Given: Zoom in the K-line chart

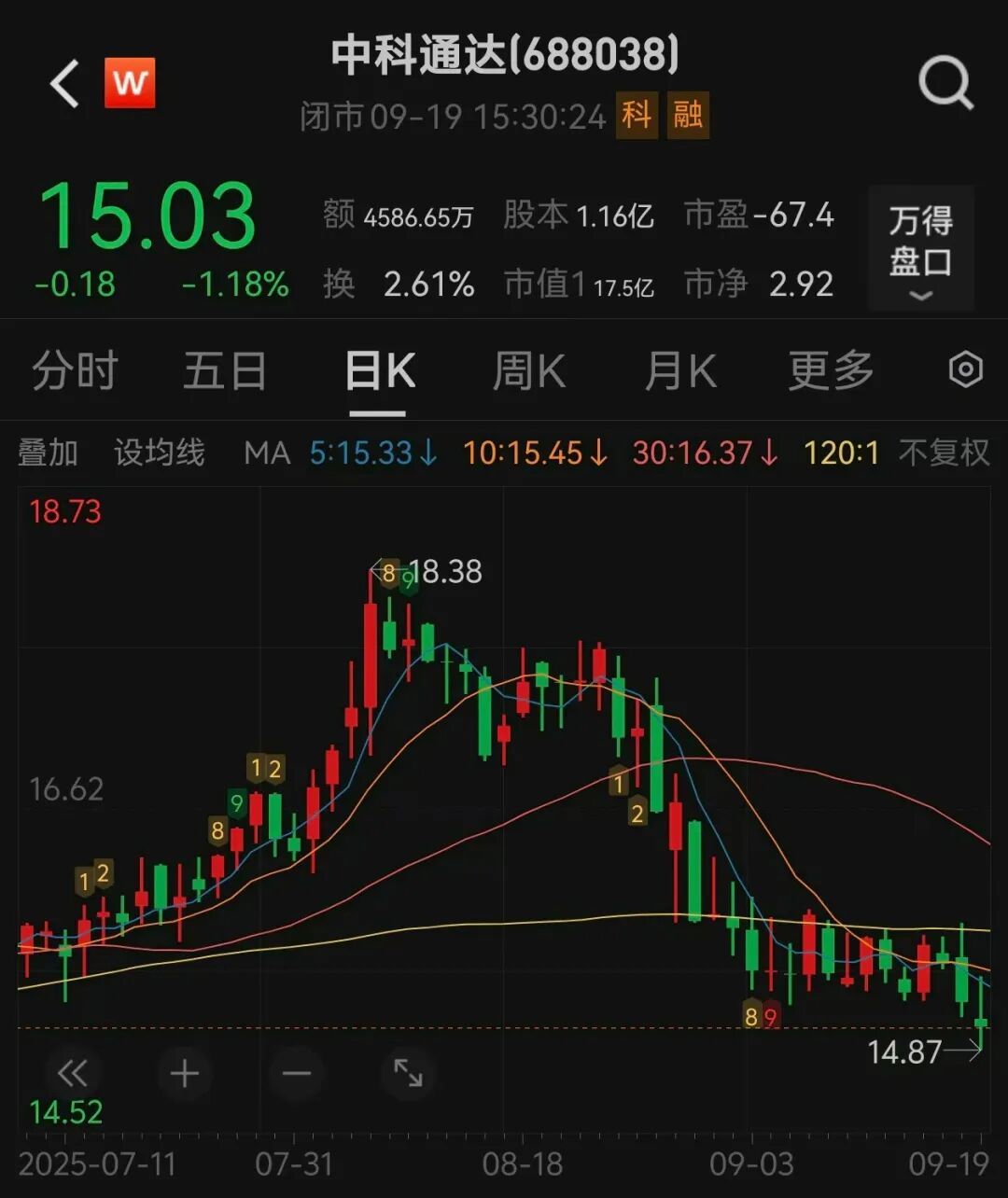Looking at the screenshot, I should 185,1074.
